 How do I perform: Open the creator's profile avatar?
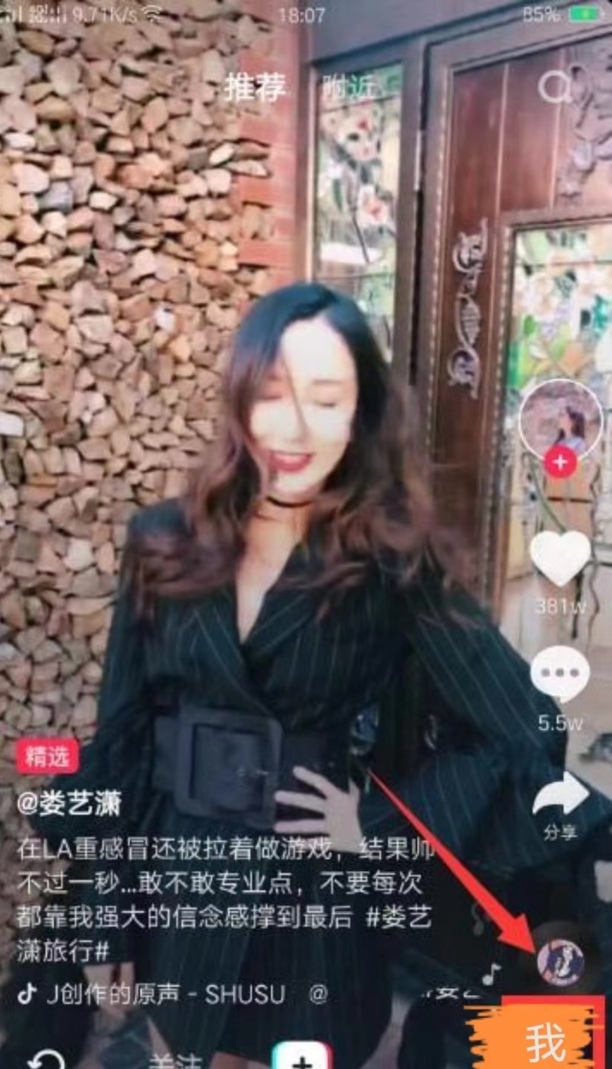[560, 418]
